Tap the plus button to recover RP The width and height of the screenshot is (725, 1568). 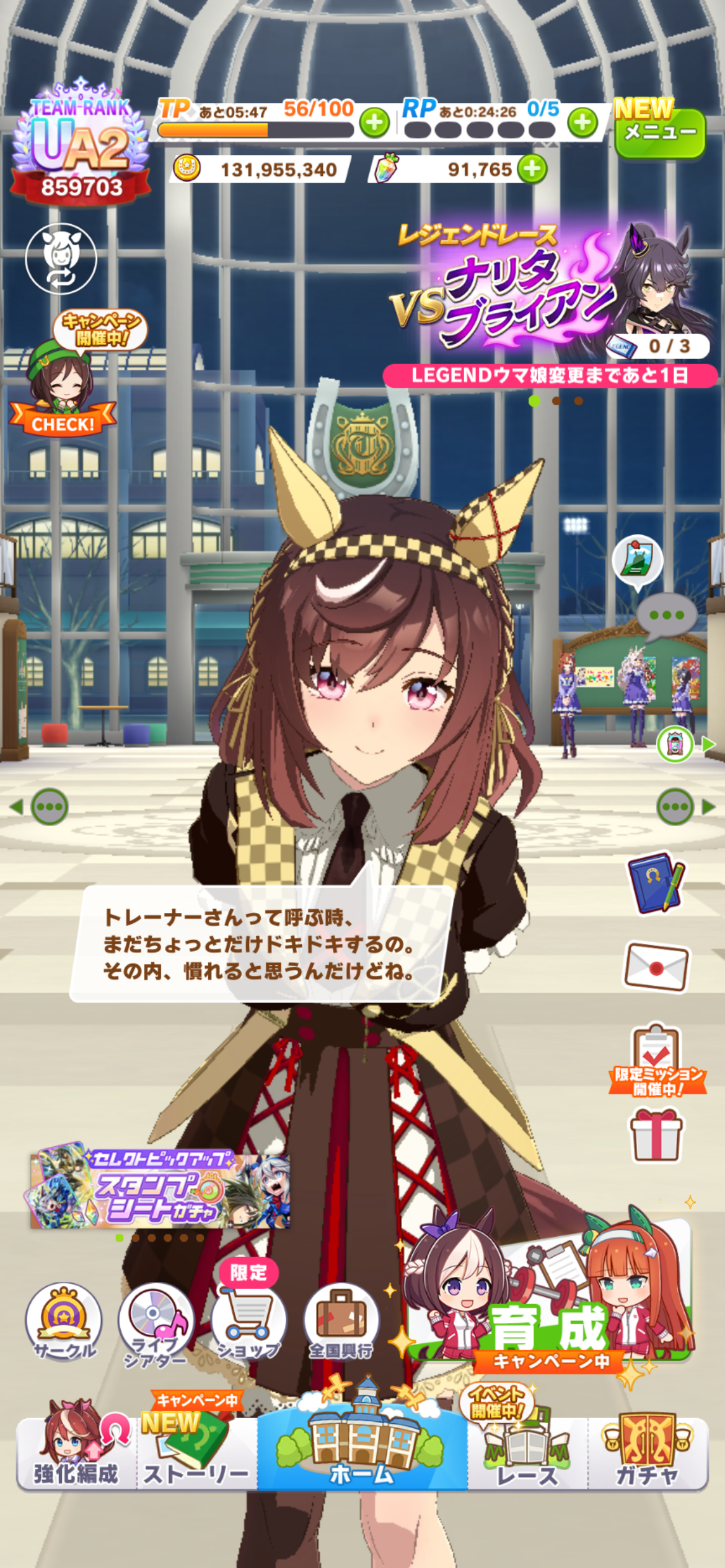pyautogui.click(x=582, y=123)
